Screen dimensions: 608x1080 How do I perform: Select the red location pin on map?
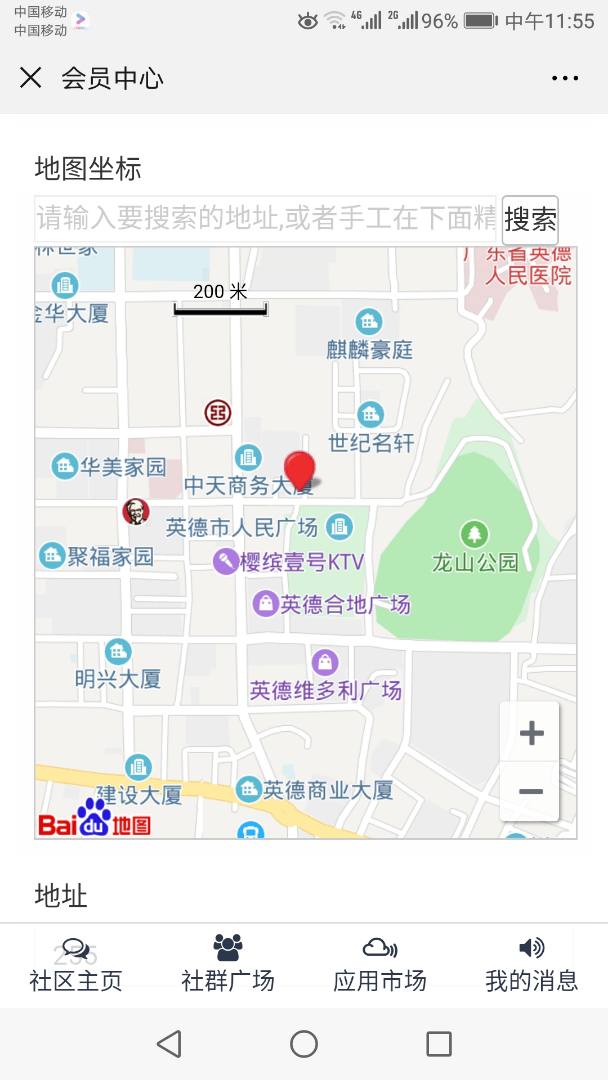coord(299,470)
